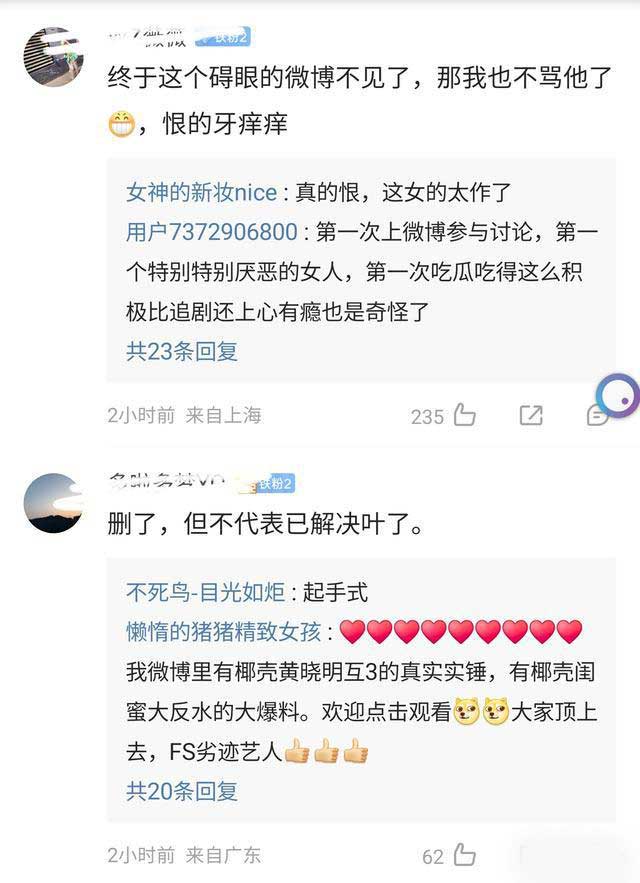Viewport: 640px width, 883px height.
Task: Repost the comment from 上海
Action: tap(530, 415)
